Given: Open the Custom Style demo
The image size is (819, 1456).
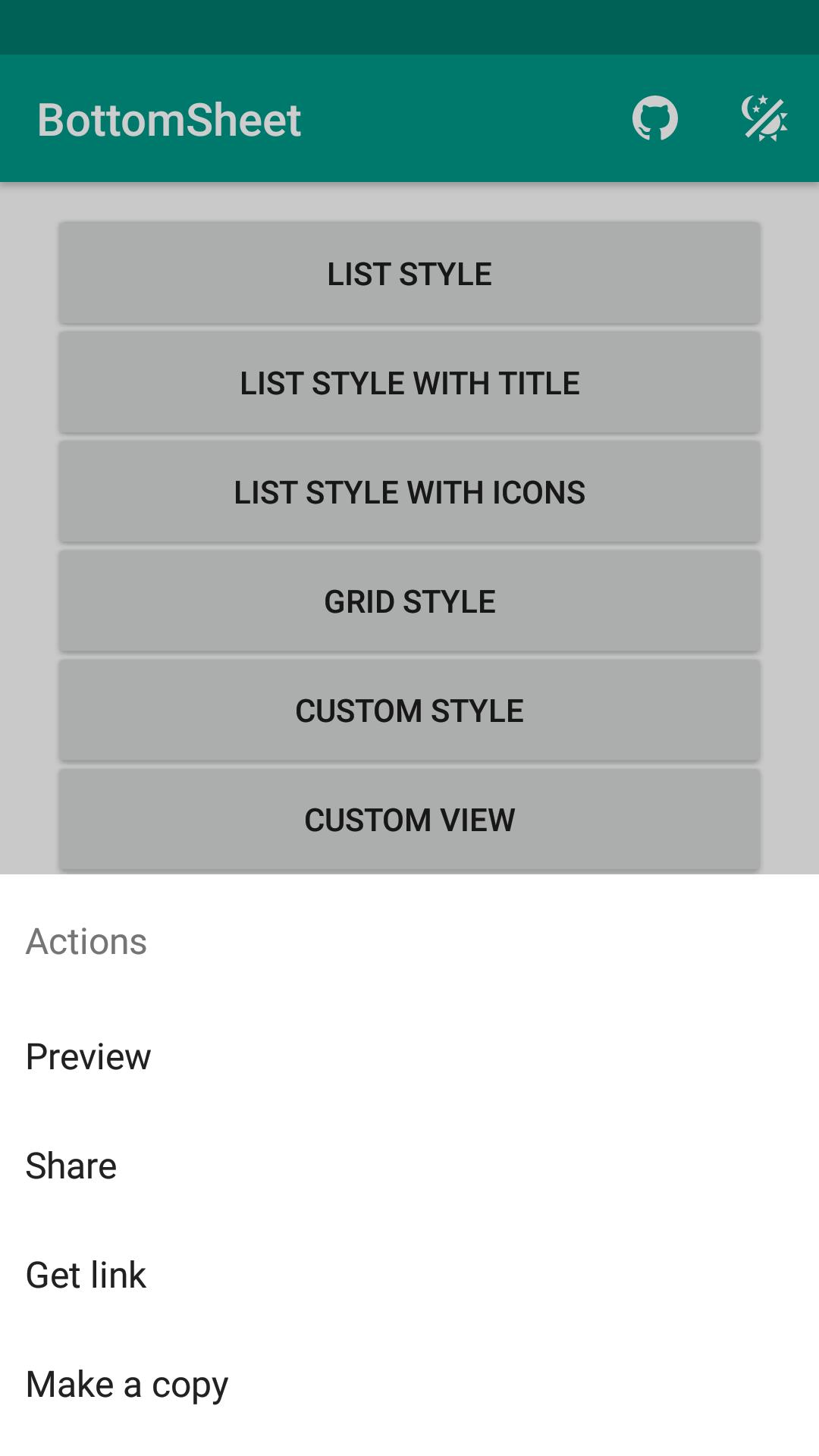Looking at the screenshot, I should tap(409, 711).
